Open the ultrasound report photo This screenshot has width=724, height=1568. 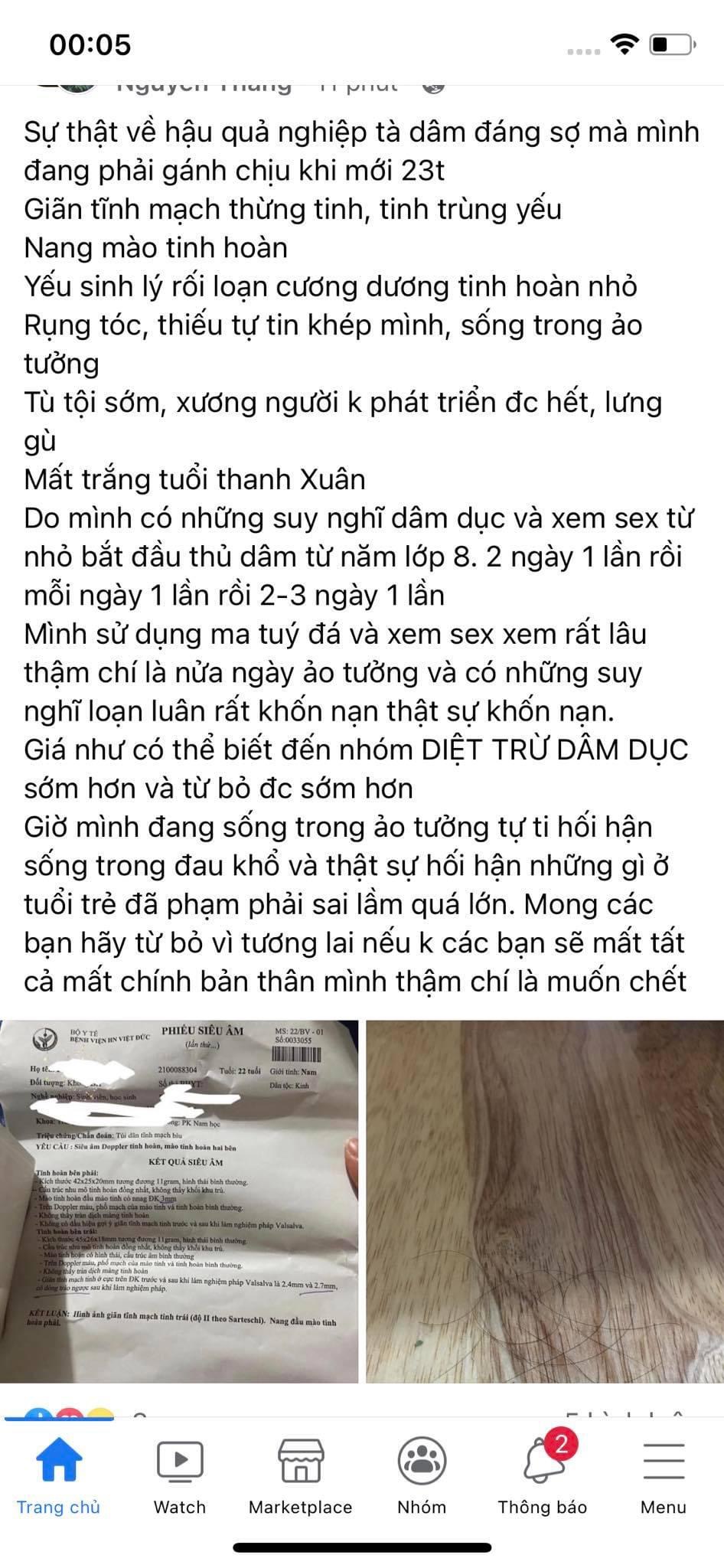179,1201
